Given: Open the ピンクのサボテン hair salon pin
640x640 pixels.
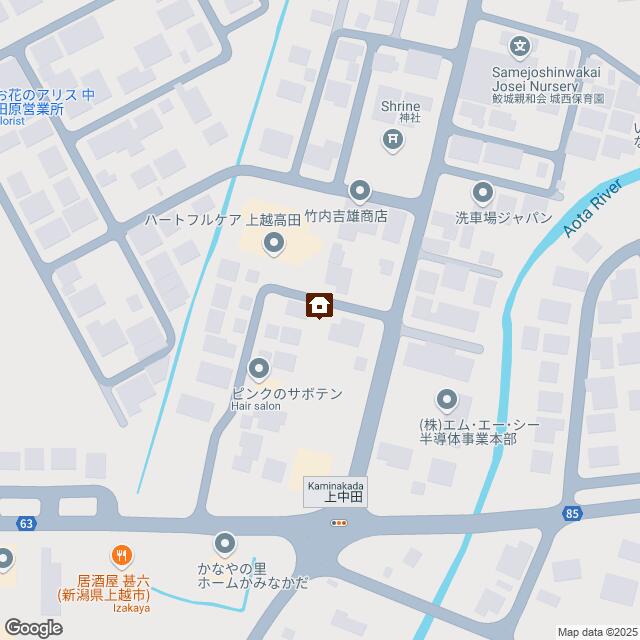Looking at the screenshot, I should click(259, 368).
